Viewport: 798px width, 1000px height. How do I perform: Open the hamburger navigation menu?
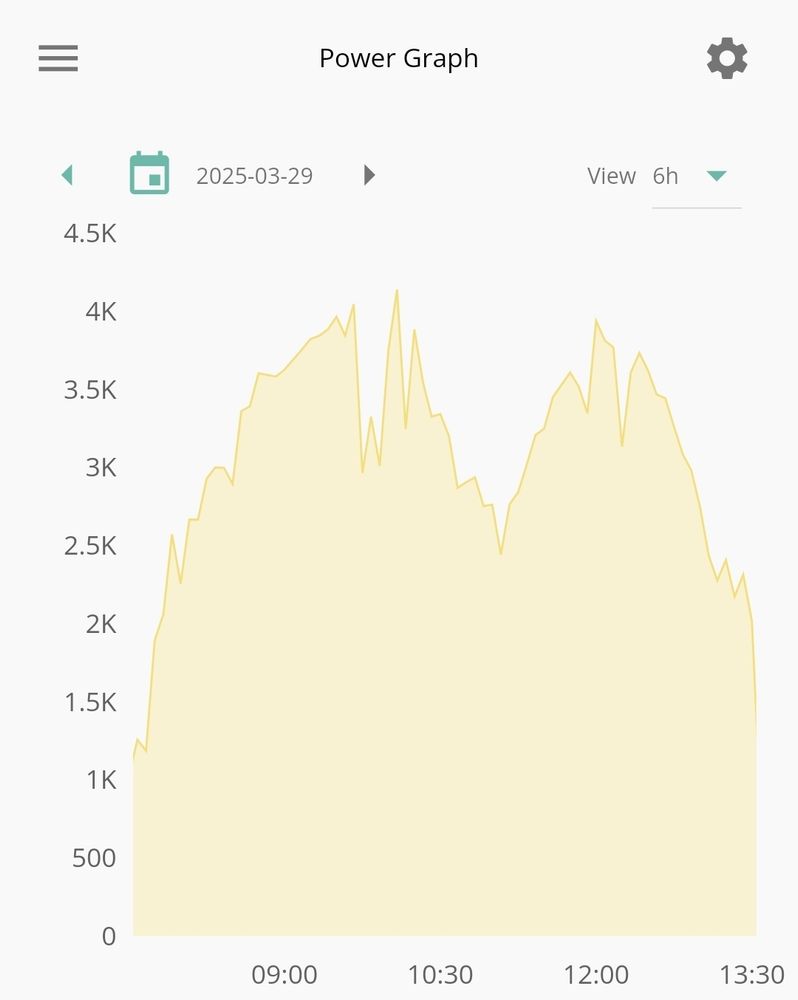[x=57, y=58]
